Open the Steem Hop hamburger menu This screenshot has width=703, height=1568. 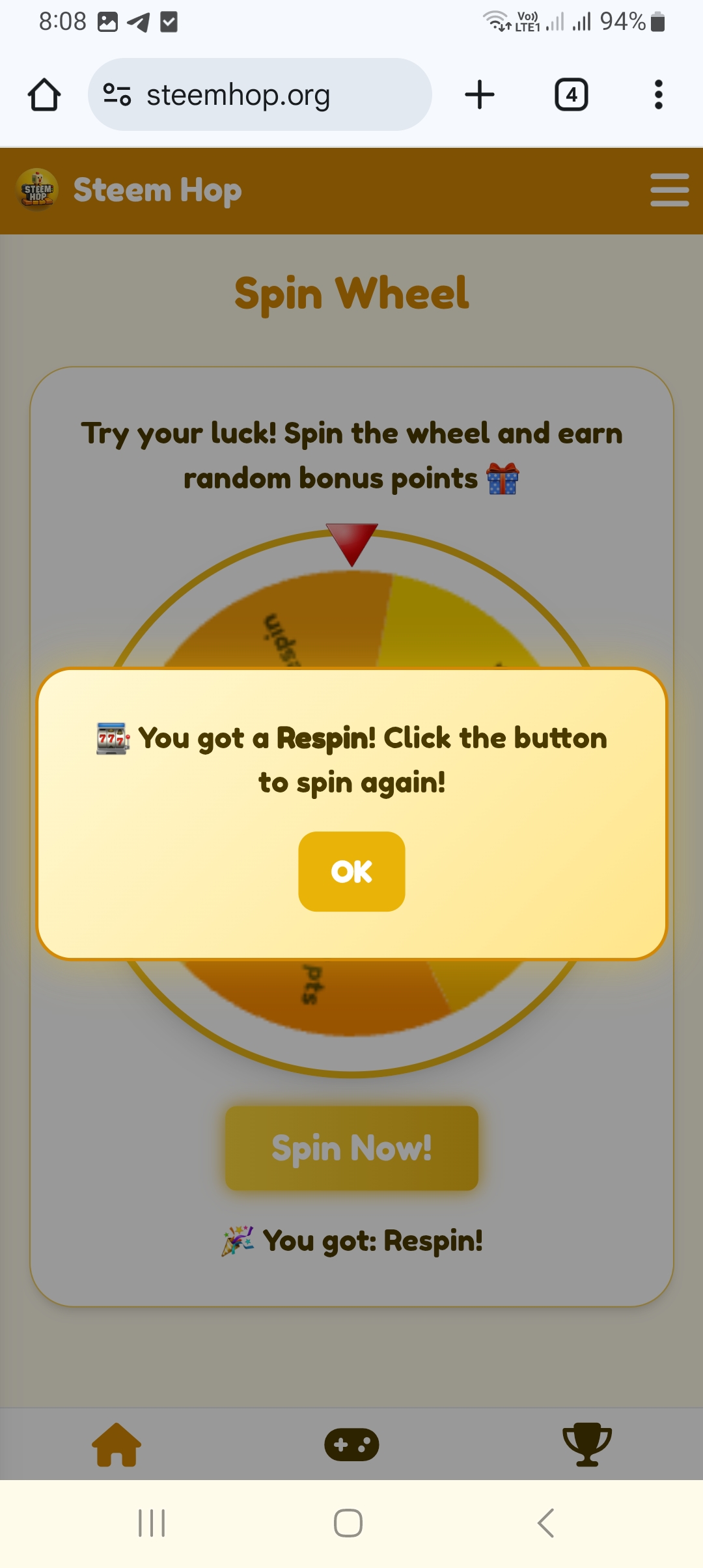[669, 190]
